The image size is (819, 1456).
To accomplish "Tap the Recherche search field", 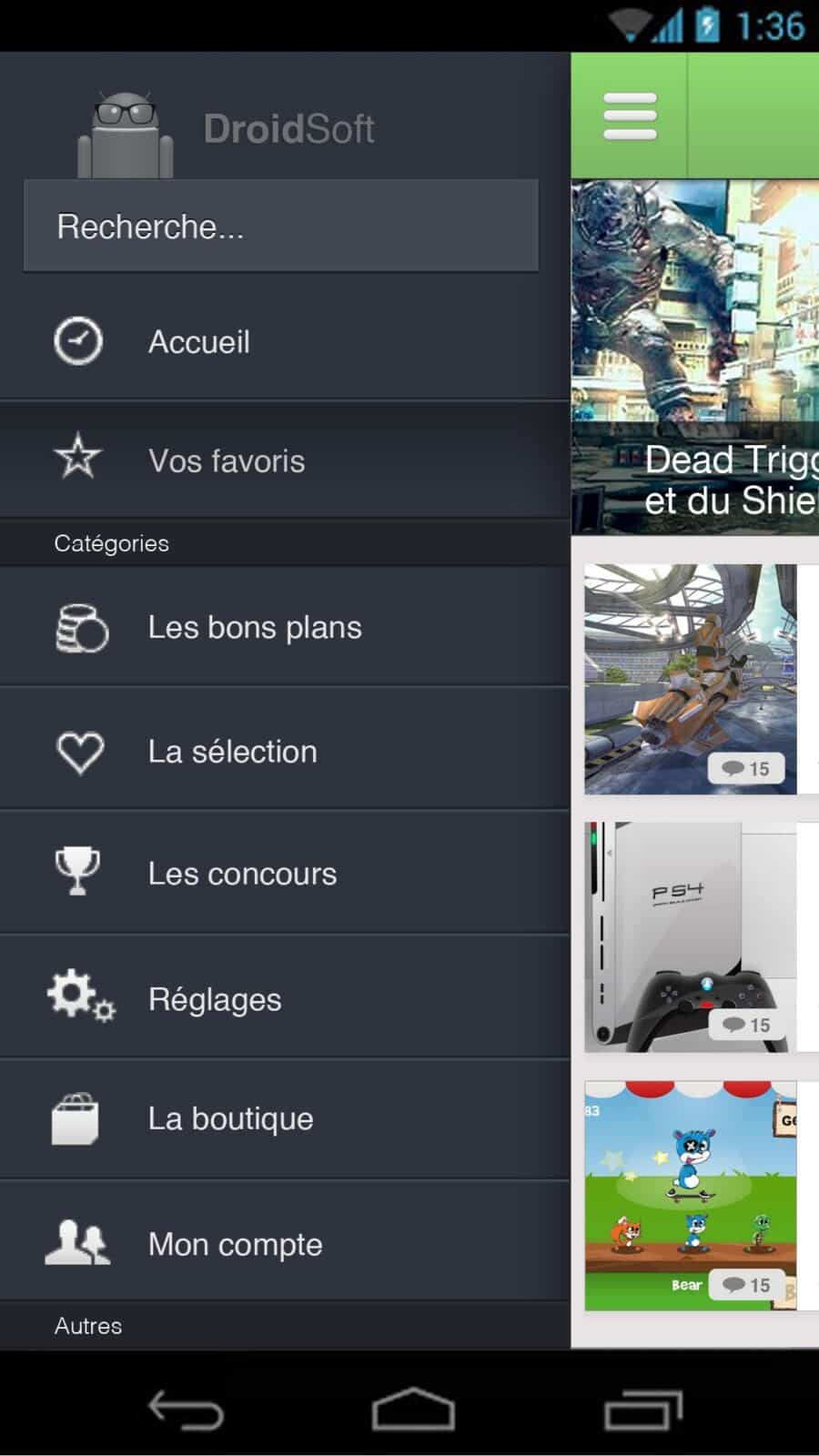I will point(280,227).
